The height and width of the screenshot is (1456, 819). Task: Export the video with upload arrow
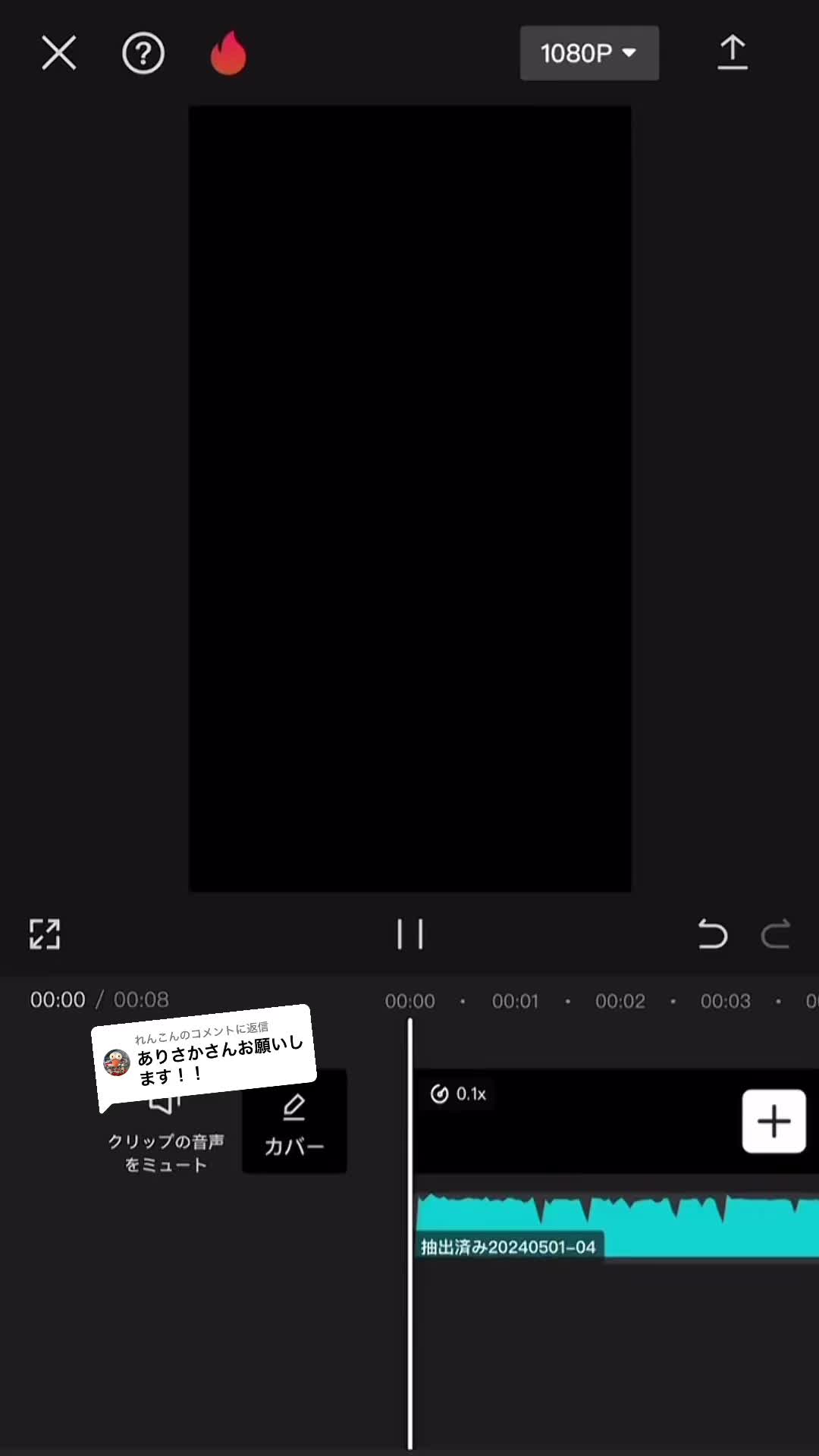[x=732, y=53]
